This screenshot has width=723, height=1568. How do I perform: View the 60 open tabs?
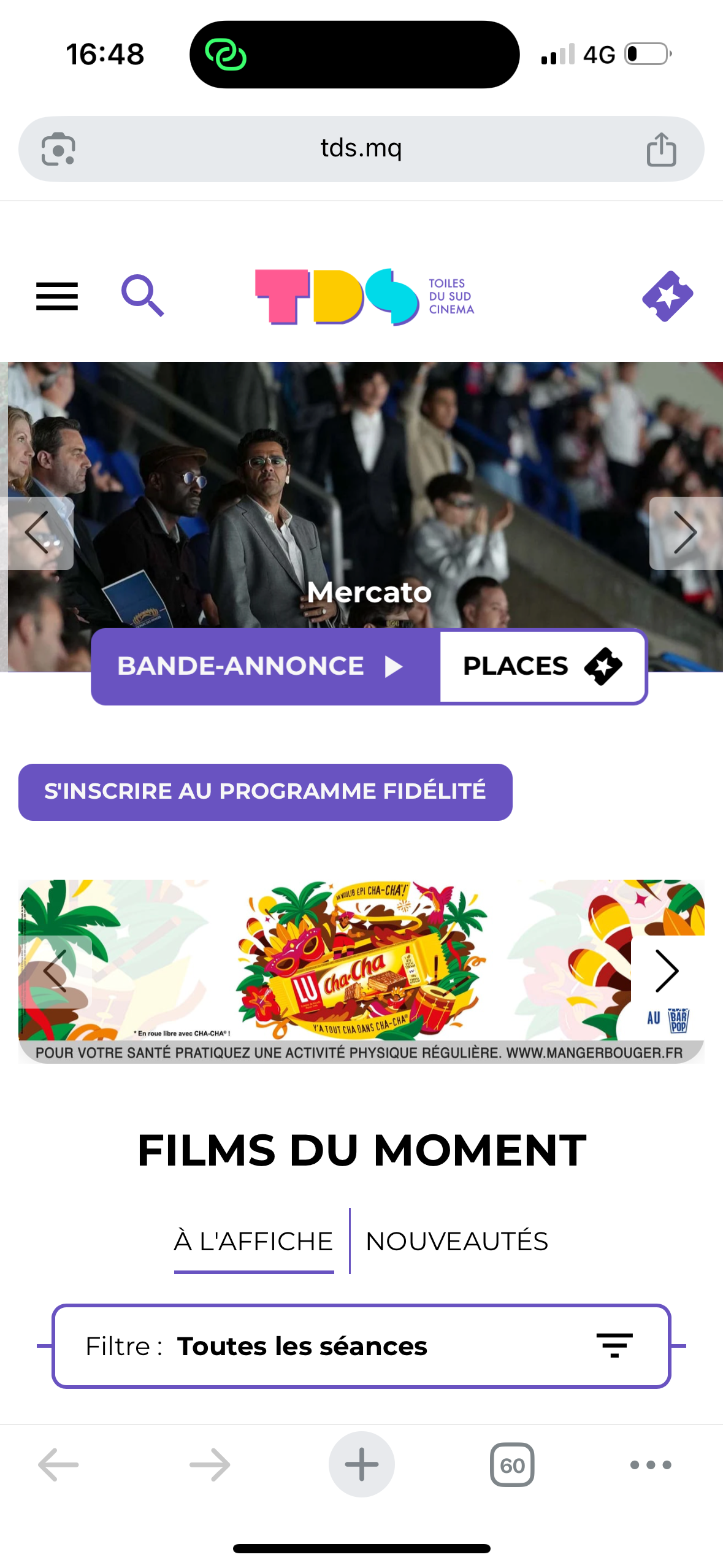pos(512,1464)
